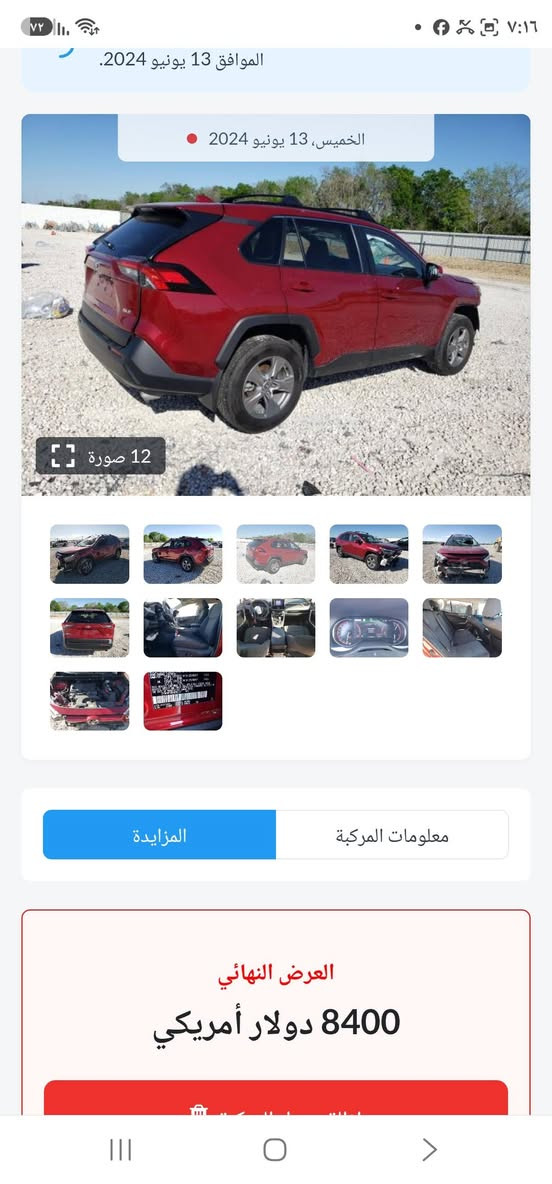
Task: View the rear seats thumbnail
Action: pyautogui.click(x=462, y=627)
